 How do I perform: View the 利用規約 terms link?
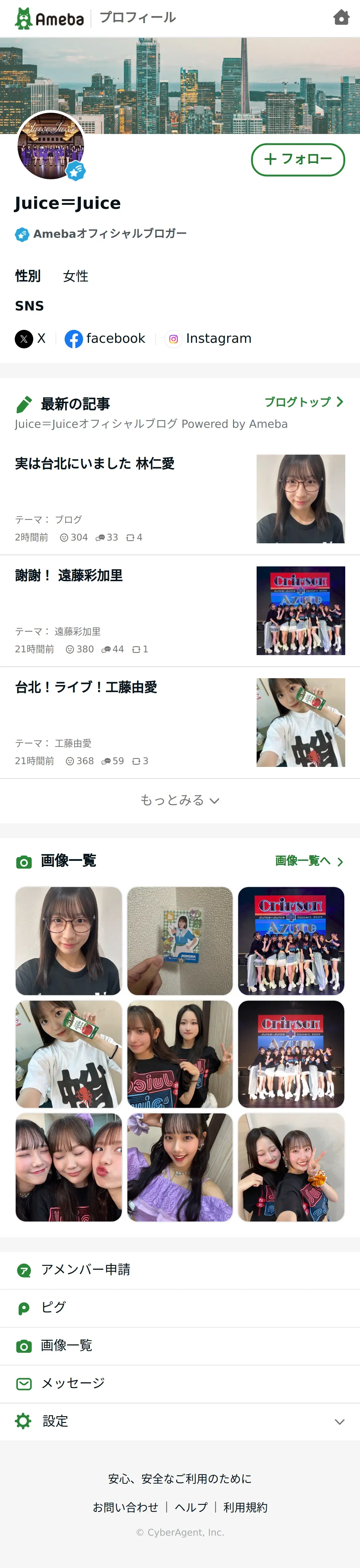[x=245, y=1507]
